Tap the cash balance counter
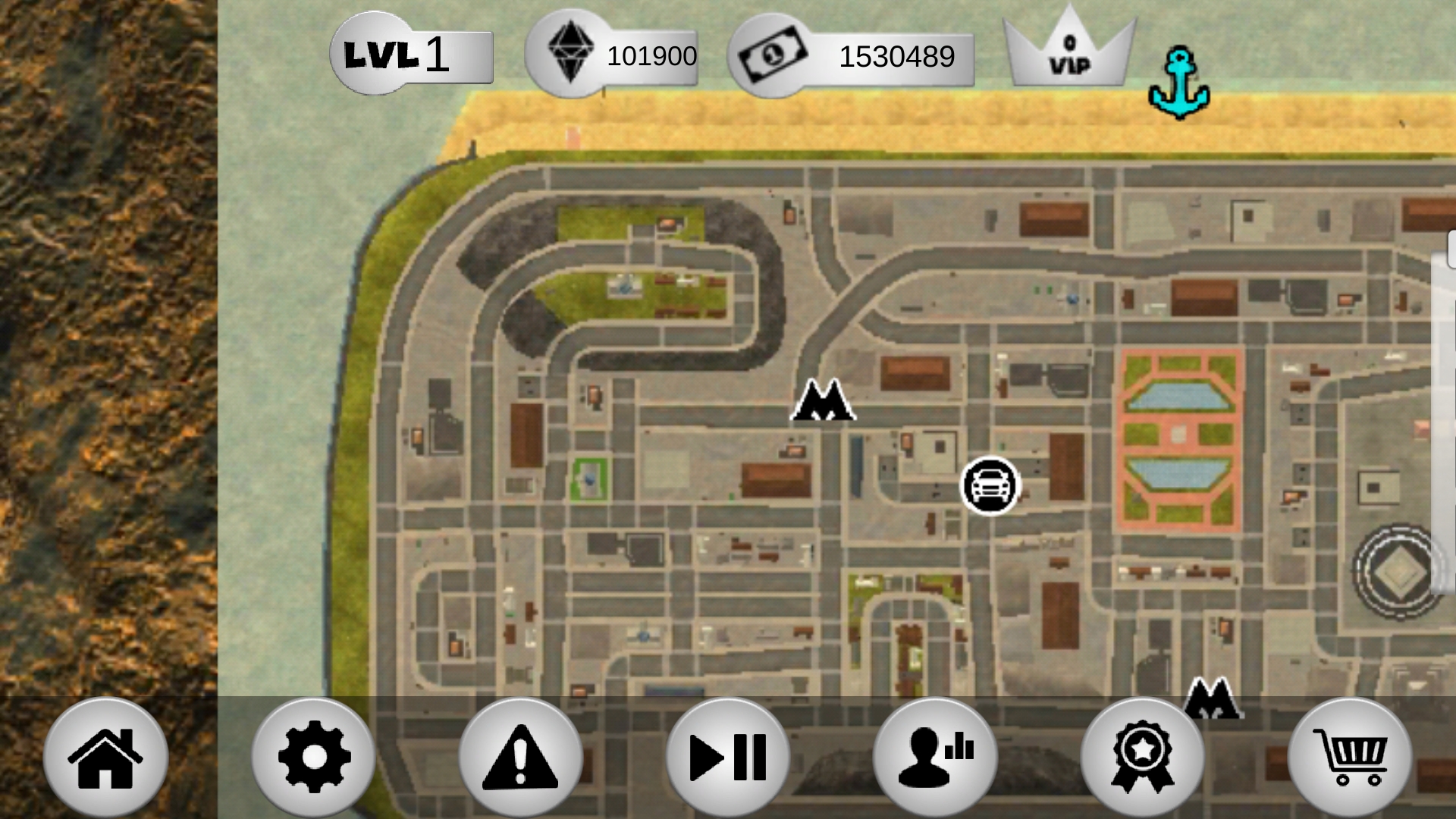This screenshot has height=819, width=1456. (x=851, y=57)
